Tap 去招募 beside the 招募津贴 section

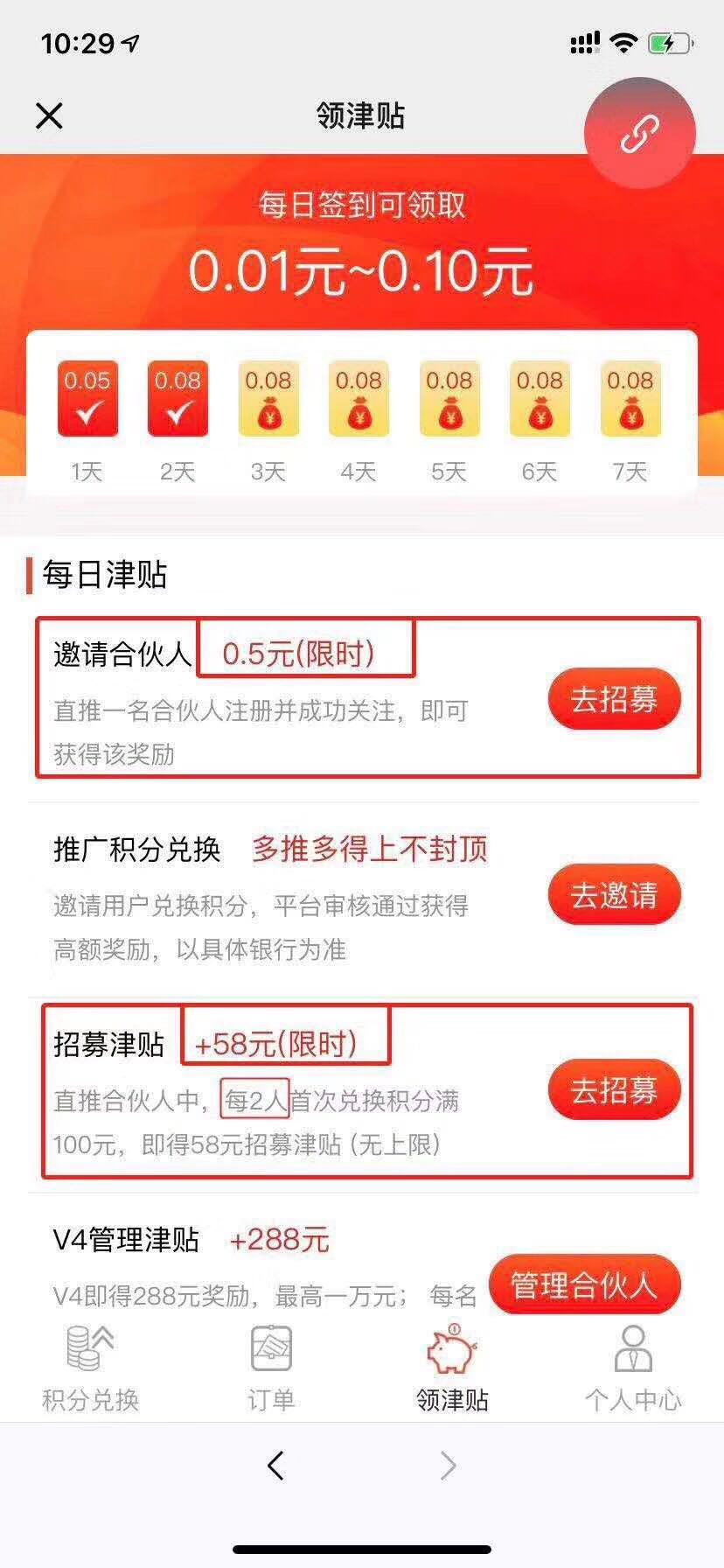(614, 1088)
